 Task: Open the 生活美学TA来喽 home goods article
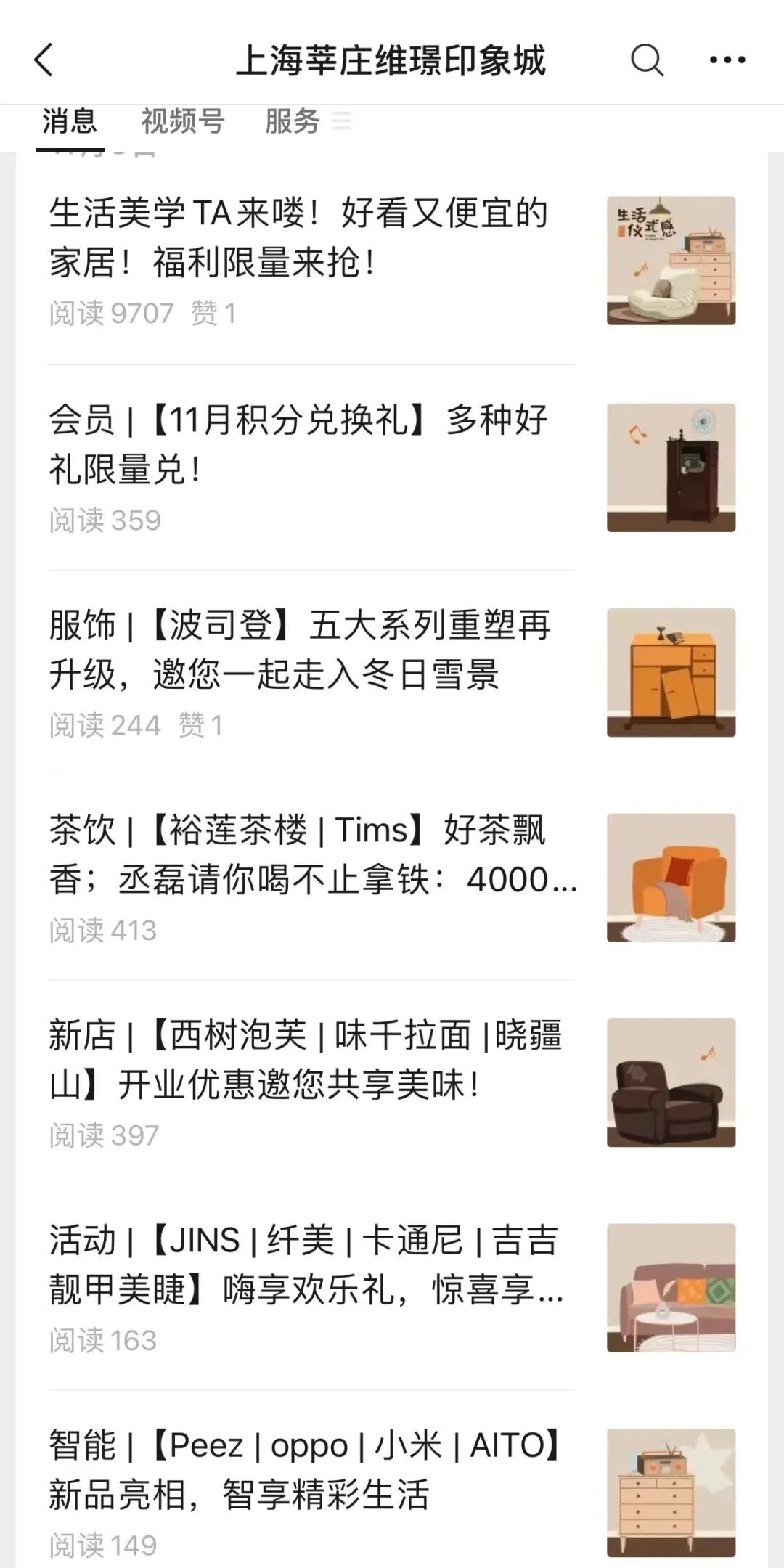coord(298,238)
